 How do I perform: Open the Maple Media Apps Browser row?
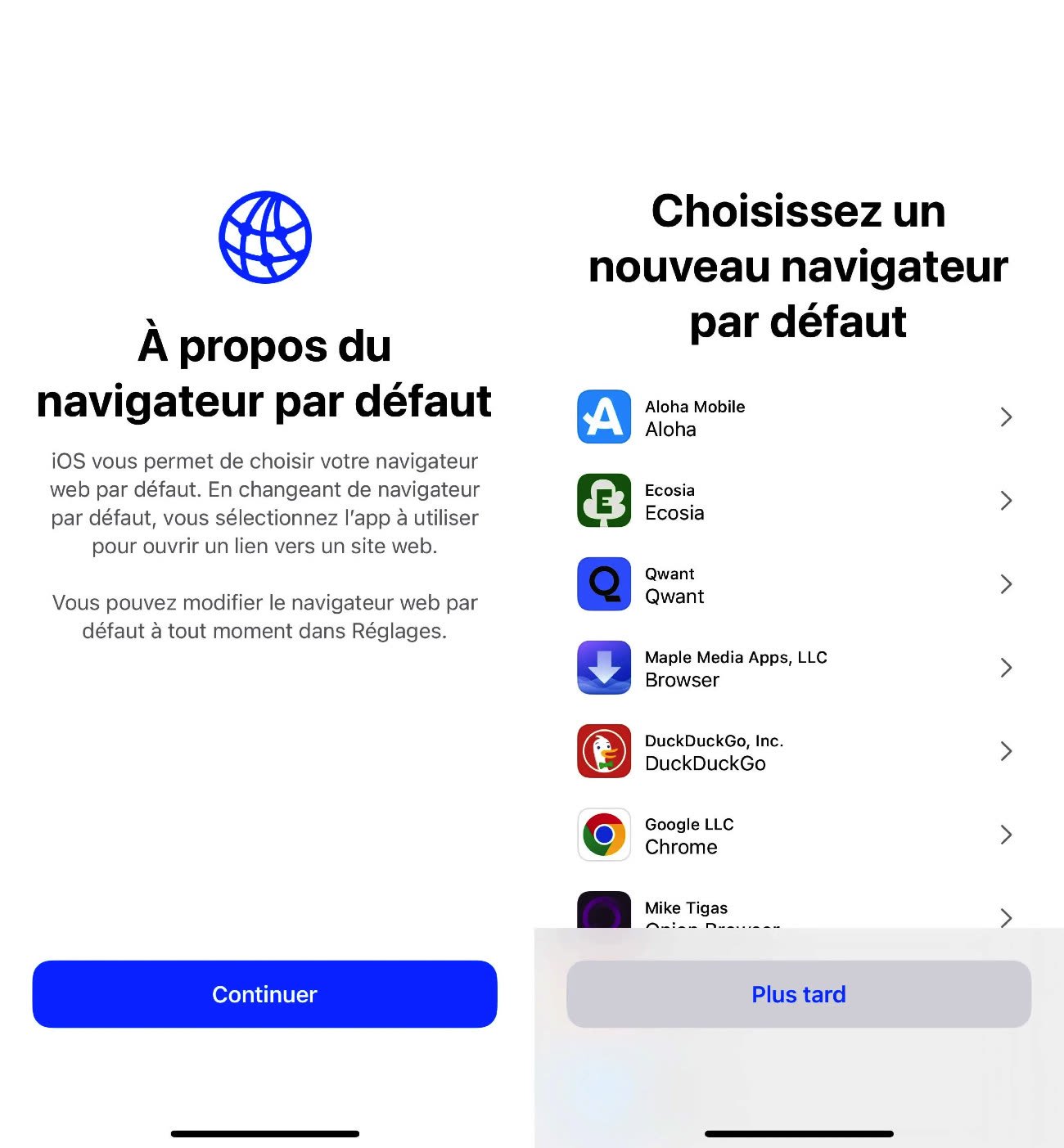click(794, 668)
